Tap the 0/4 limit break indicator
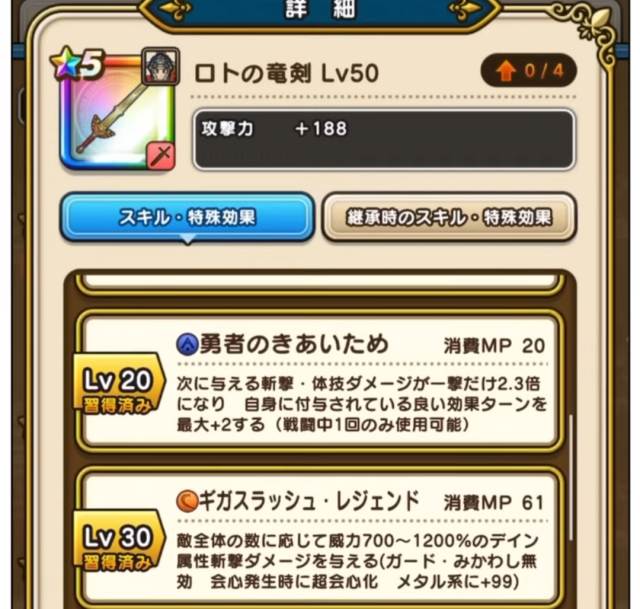This screenshot has width=640, height=609. click(528, 70)
